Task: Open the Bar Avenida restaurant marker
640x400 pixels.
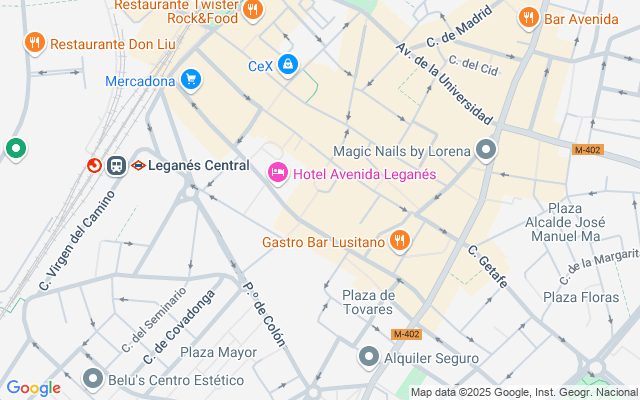Action: point(529,18)
